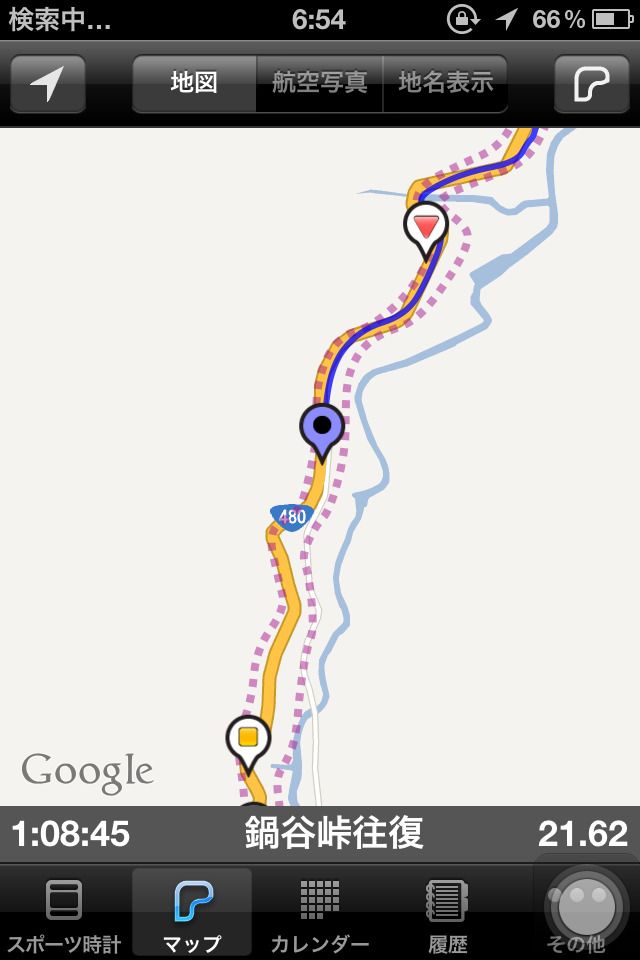The height and width of the screenshot is (960, 640).
Task: Tap the route icon in top bar
Action: pyautogui.click(x=592, y=83)
